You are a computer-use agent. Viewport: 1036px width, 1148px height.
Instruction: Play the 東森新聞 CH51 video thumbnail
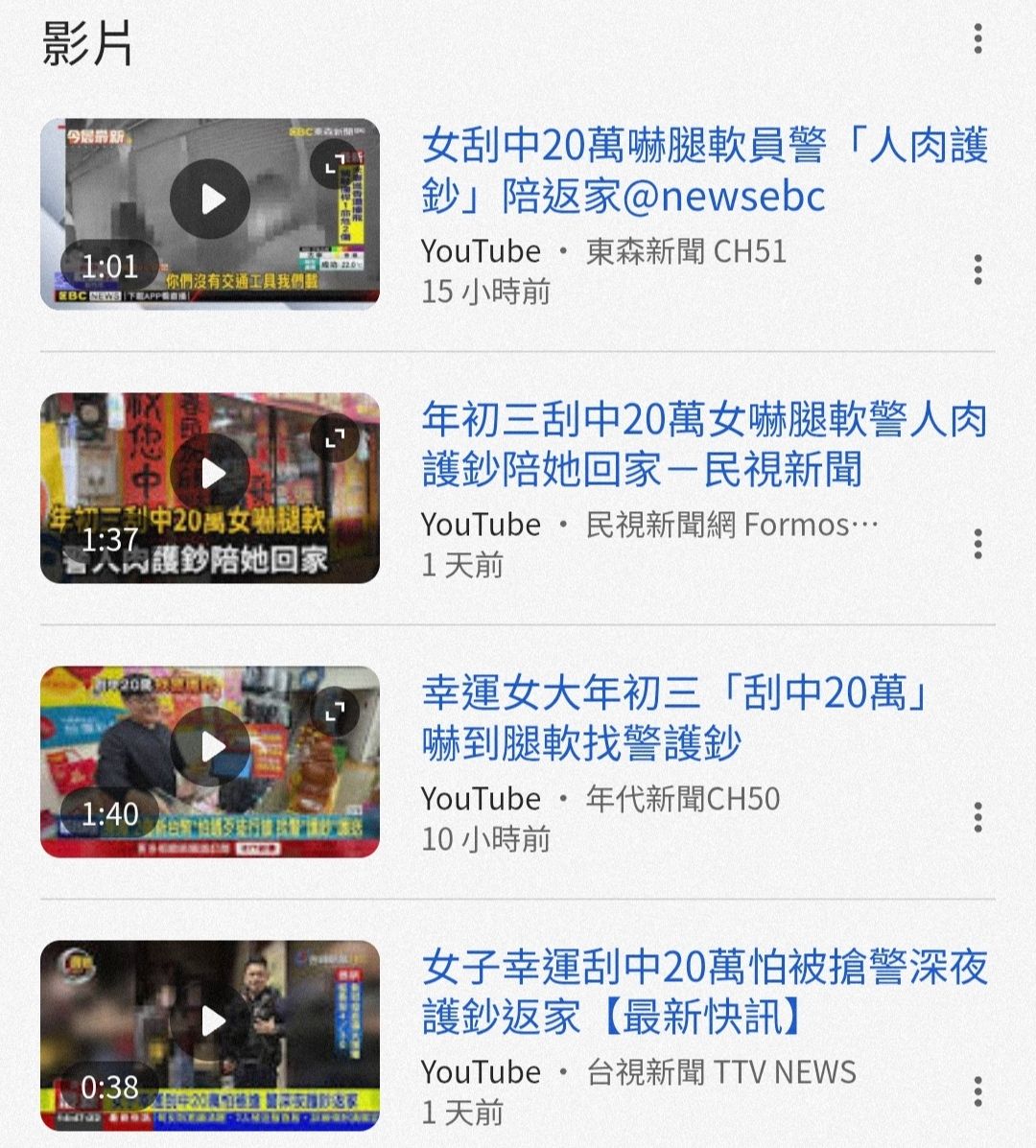pyautogui.click(x=211, y=199)
